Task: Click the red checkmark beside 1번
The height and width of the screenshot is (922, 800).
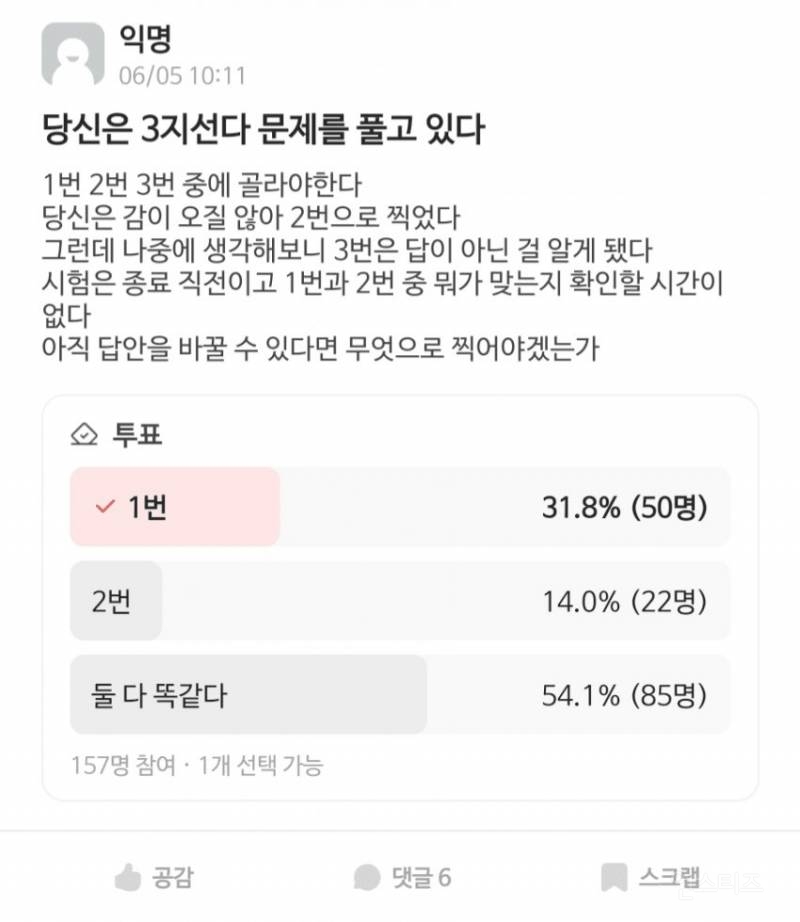Action: tap(103, 507)
